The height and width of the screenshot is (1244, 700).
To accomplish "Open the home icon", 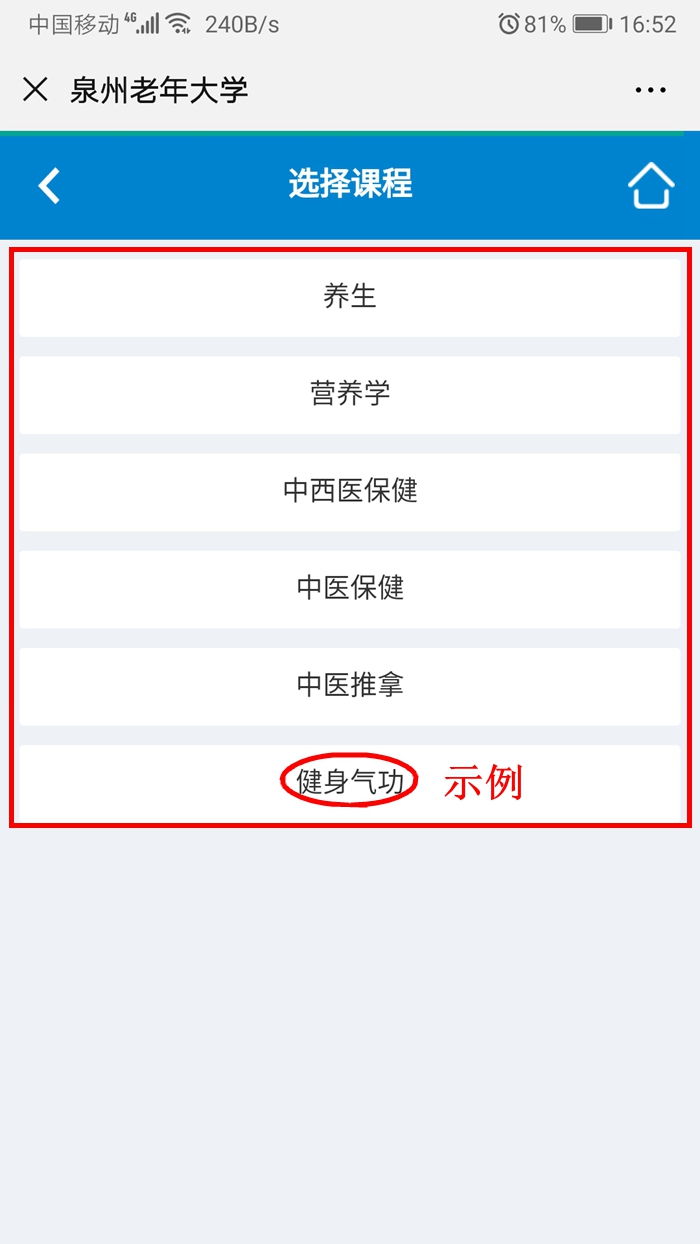I will click(651, 186).
